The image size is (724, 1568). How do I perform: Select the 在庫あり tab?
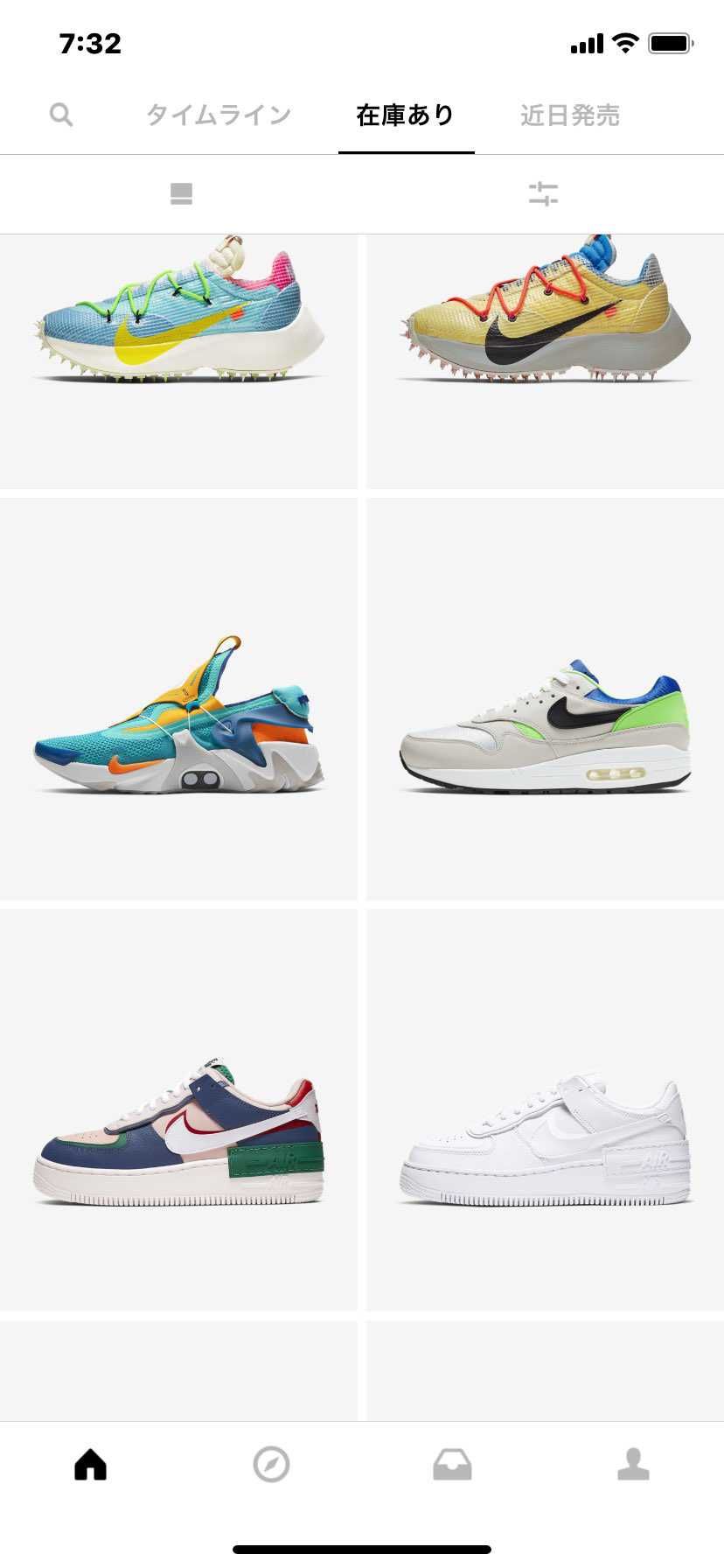(406, 115)
